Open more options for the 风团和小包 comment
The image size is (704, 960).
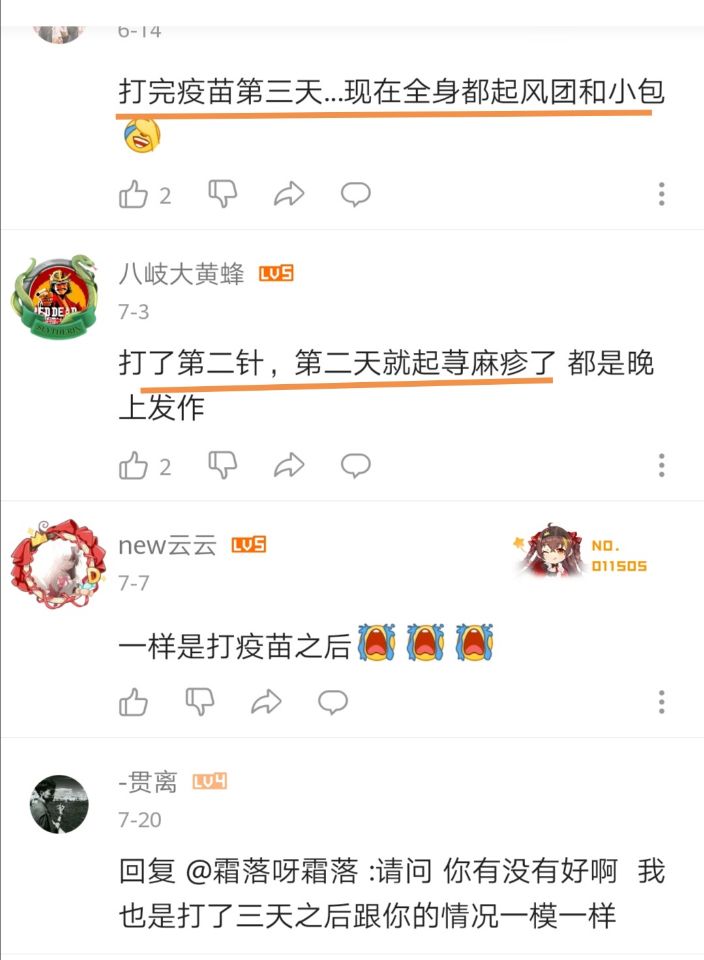point(662,194)
